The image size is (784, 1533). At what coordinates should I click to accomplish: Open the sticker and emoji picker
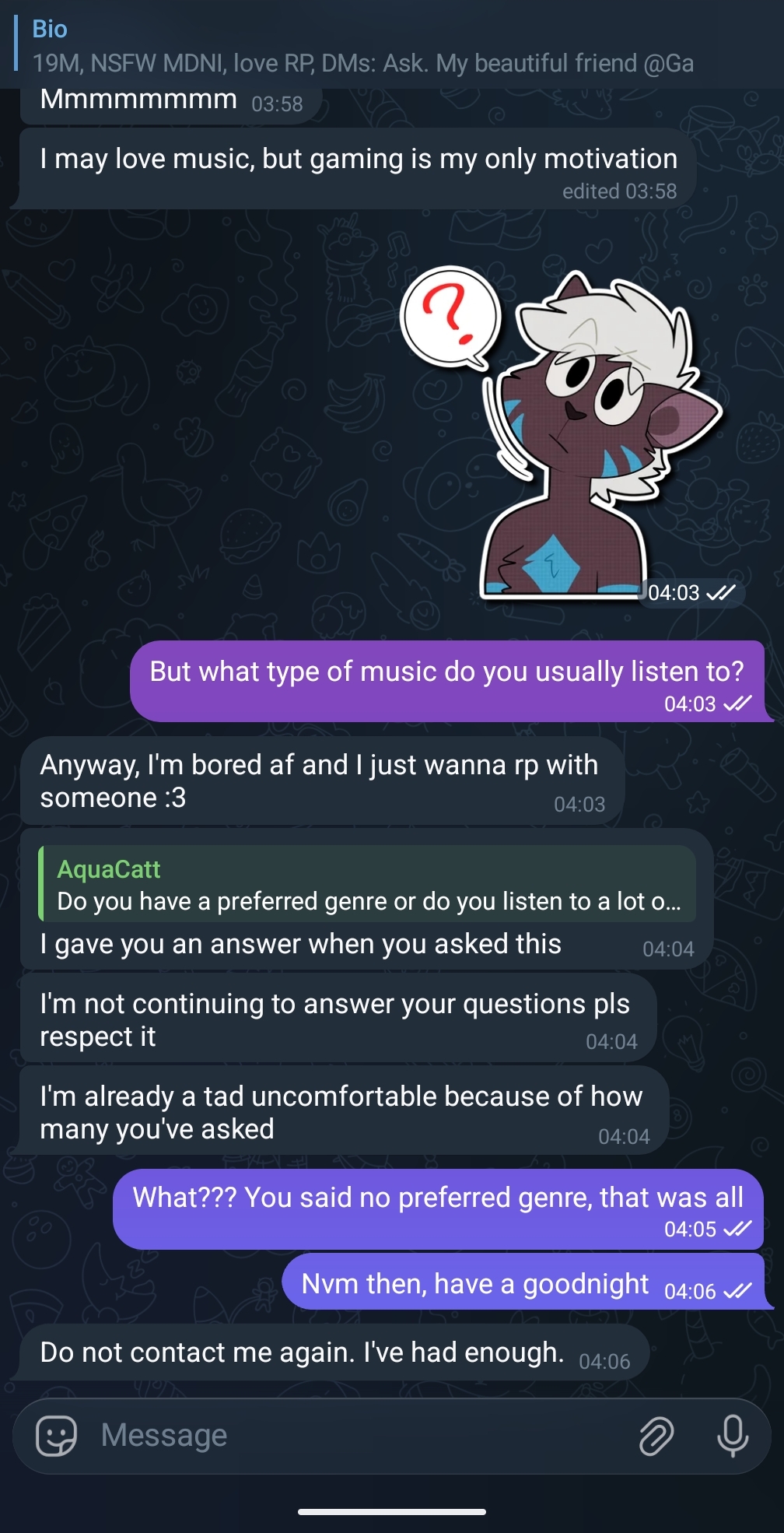(x=56, y=1436)
